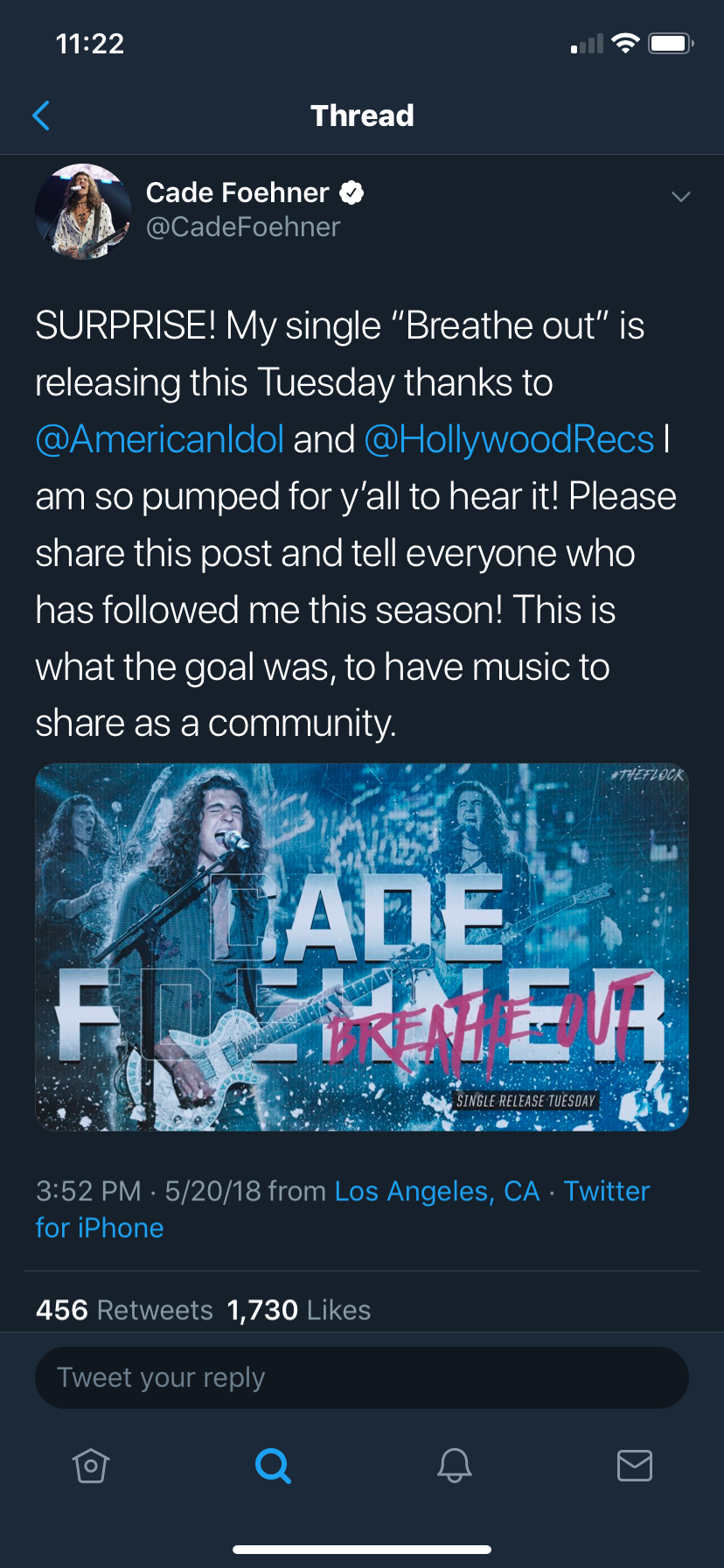Open the @HollywoodRecs mention
This screenshot has height=1568, width=724.
pyautogui.click(x=509, y=439)
